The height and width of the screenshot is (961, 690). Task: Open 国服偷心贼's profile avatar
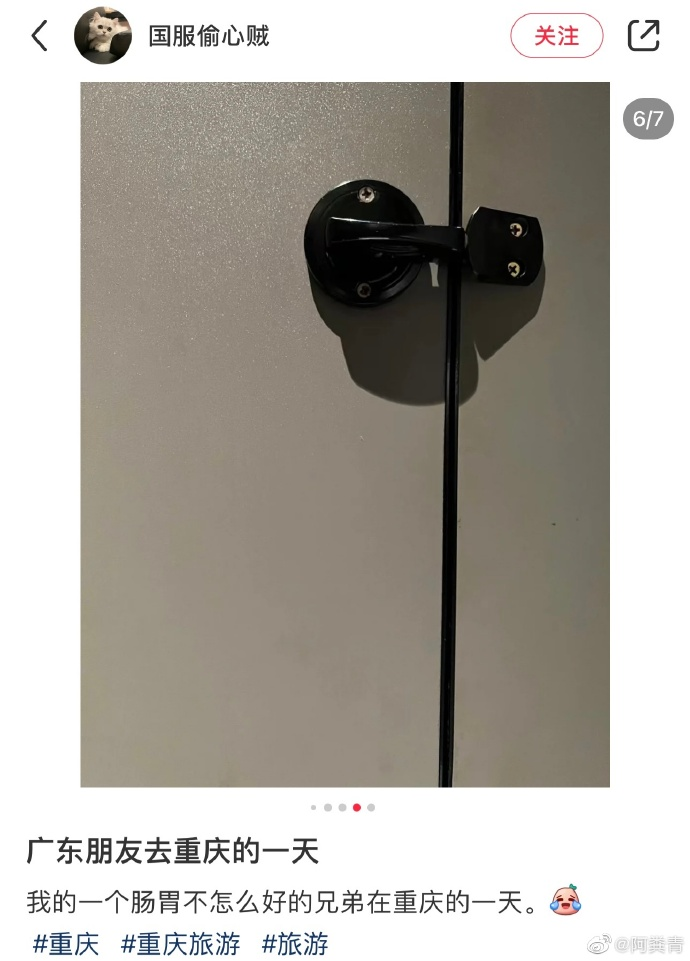103,36
